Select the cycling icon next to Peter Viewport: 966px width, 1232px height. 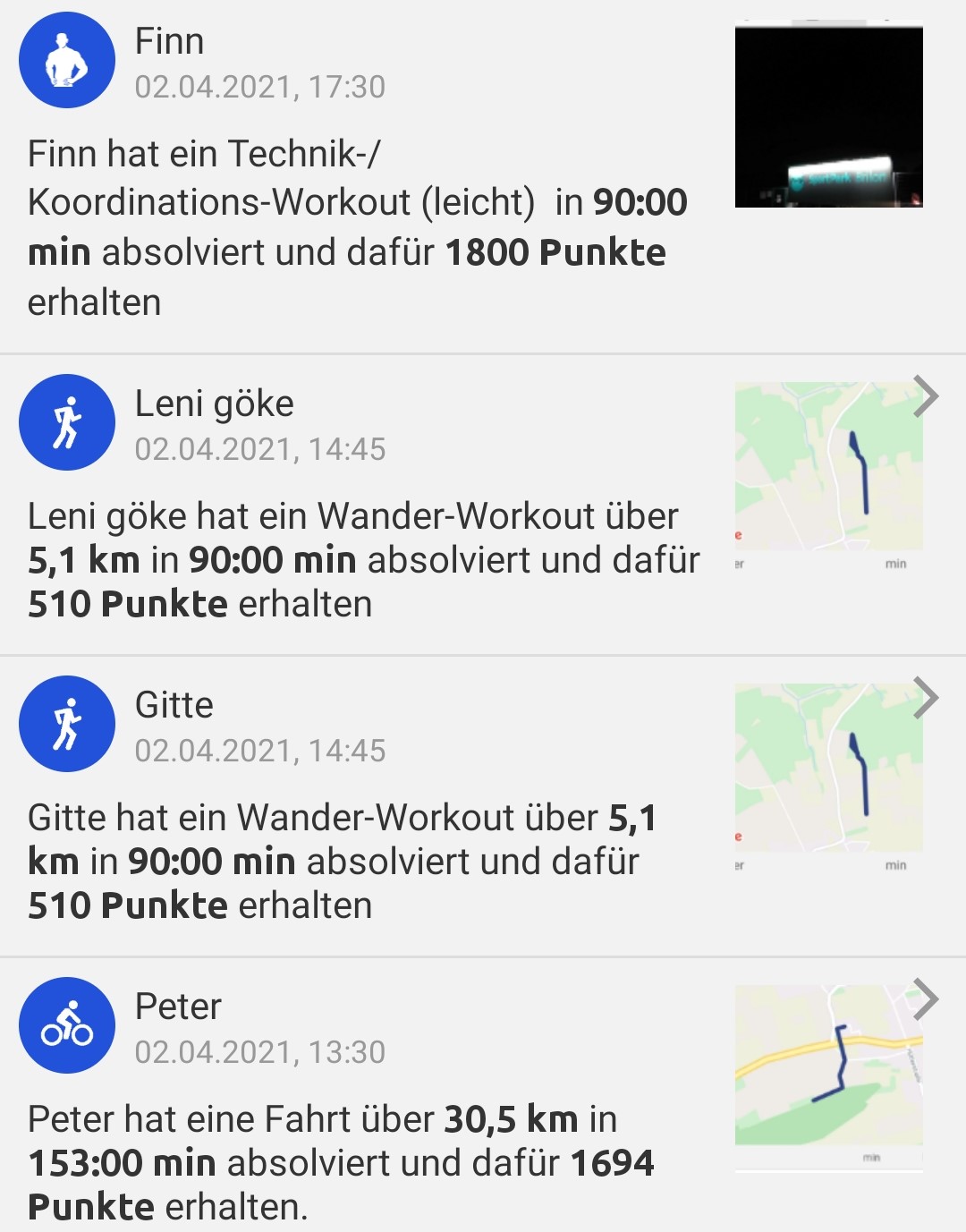click(x=67, y=1027)
